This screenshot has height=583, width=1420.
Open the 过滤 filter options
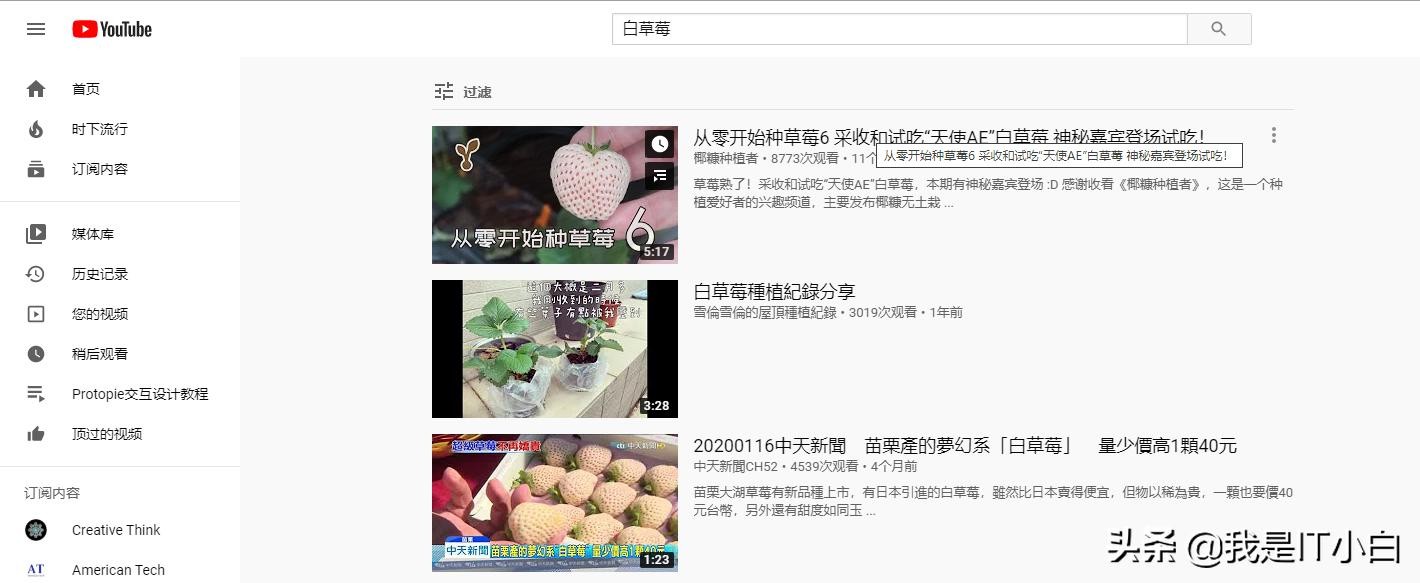pyautogui.click(x=463, y=92)
